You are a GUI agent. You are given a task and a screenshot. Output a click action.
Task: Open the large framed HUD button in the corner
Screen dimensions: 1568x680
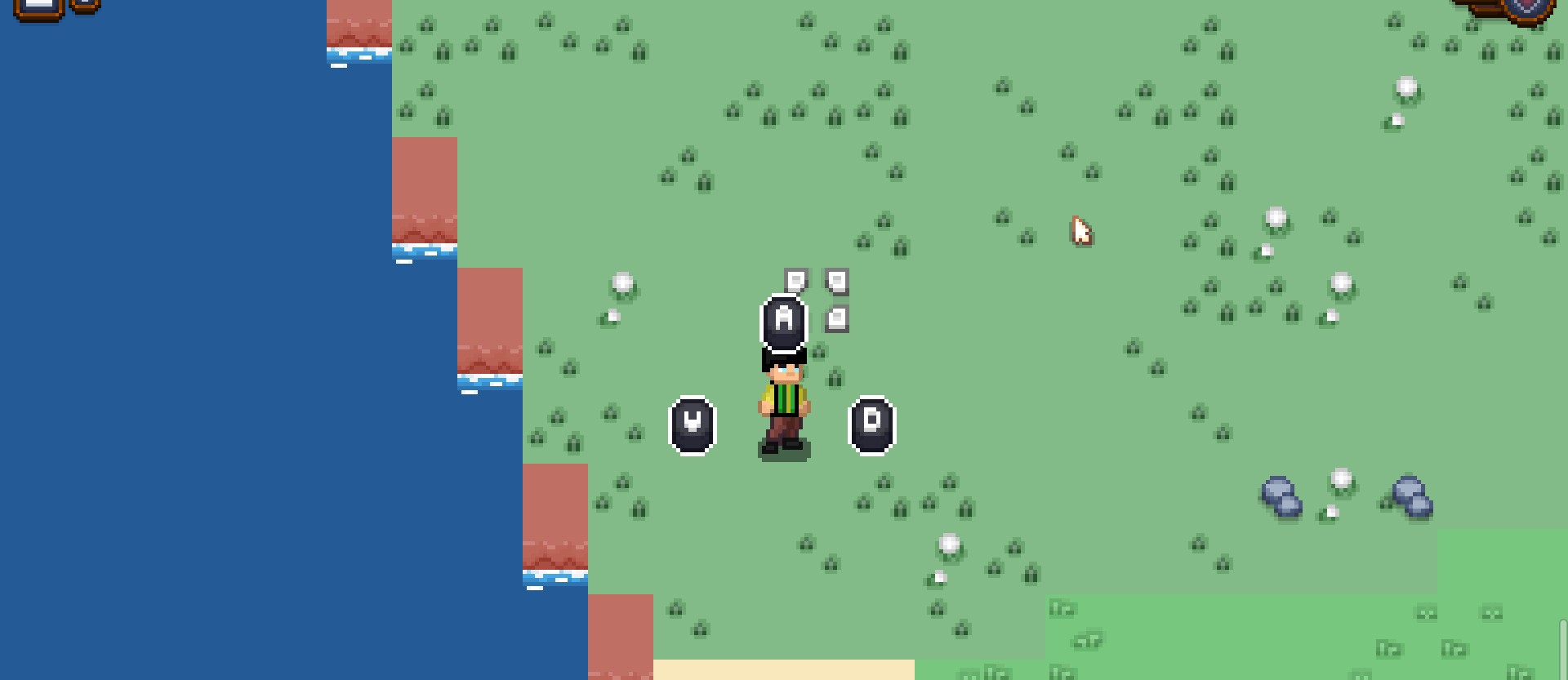pos(38,8)
